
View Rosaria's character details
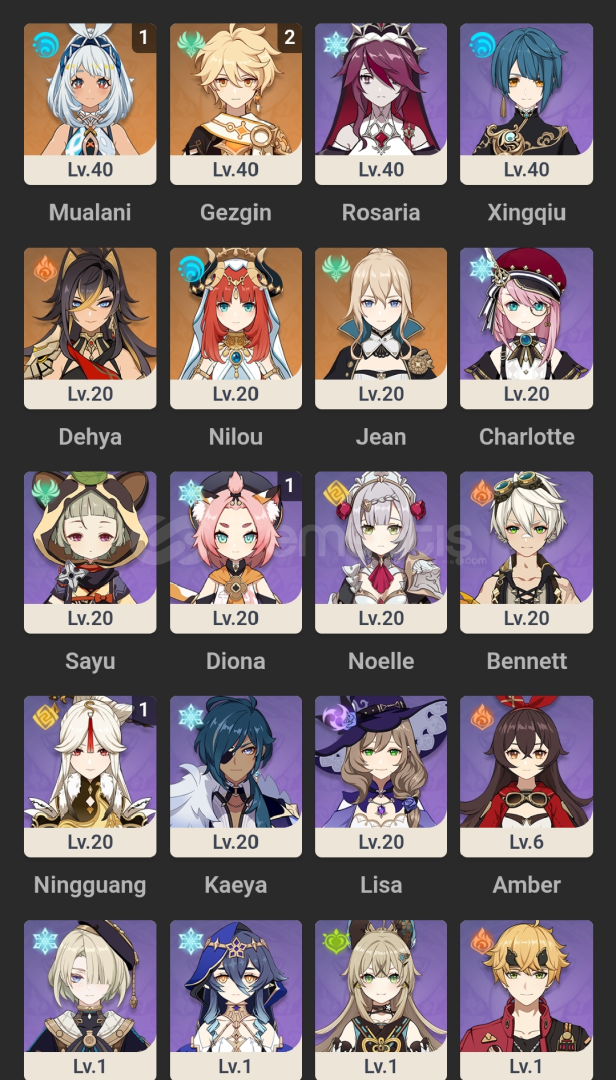(x=381, y=103)
